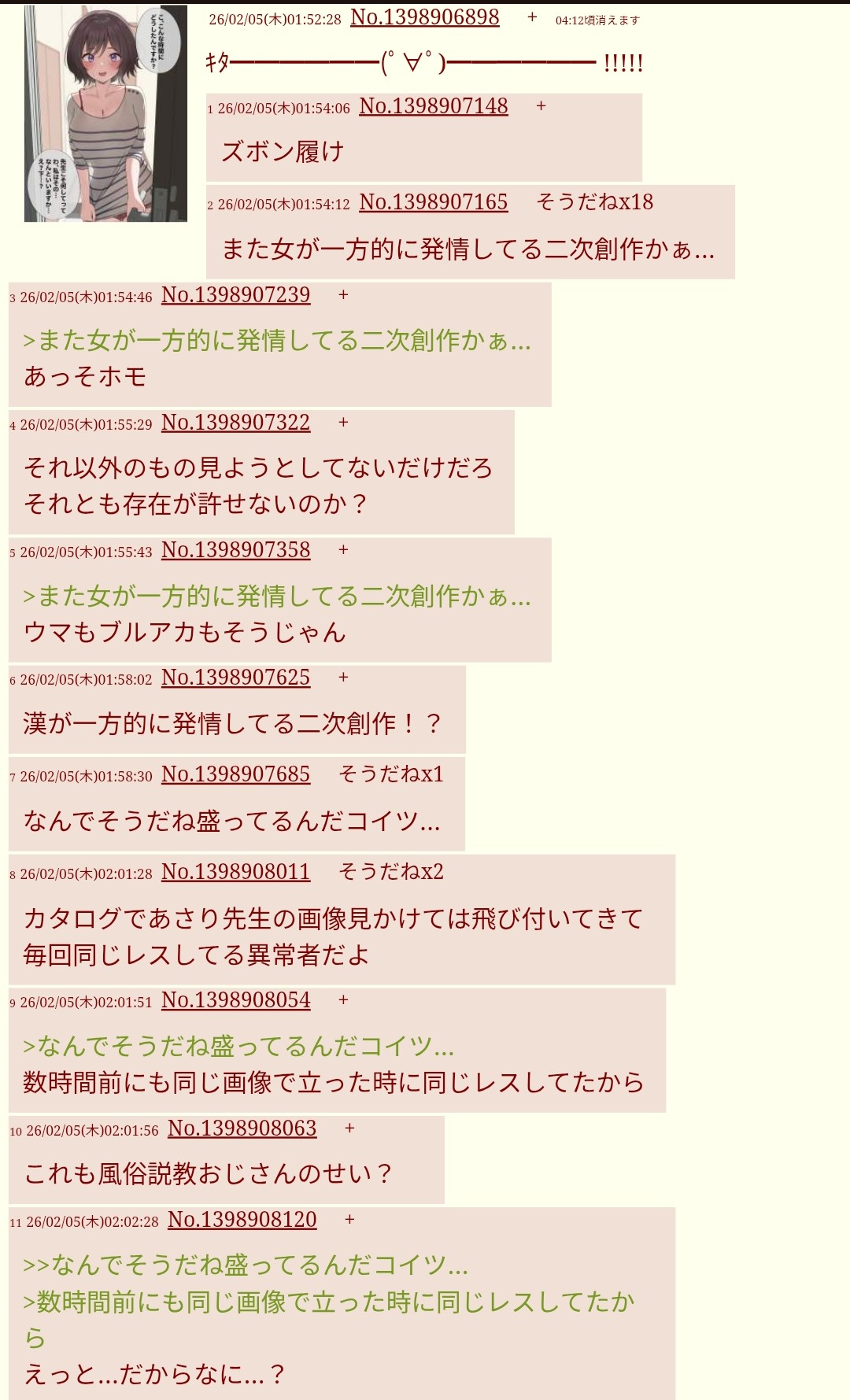Open post link No.1398907358
This screenshot has height=1400, width=850.
[236, 550]
